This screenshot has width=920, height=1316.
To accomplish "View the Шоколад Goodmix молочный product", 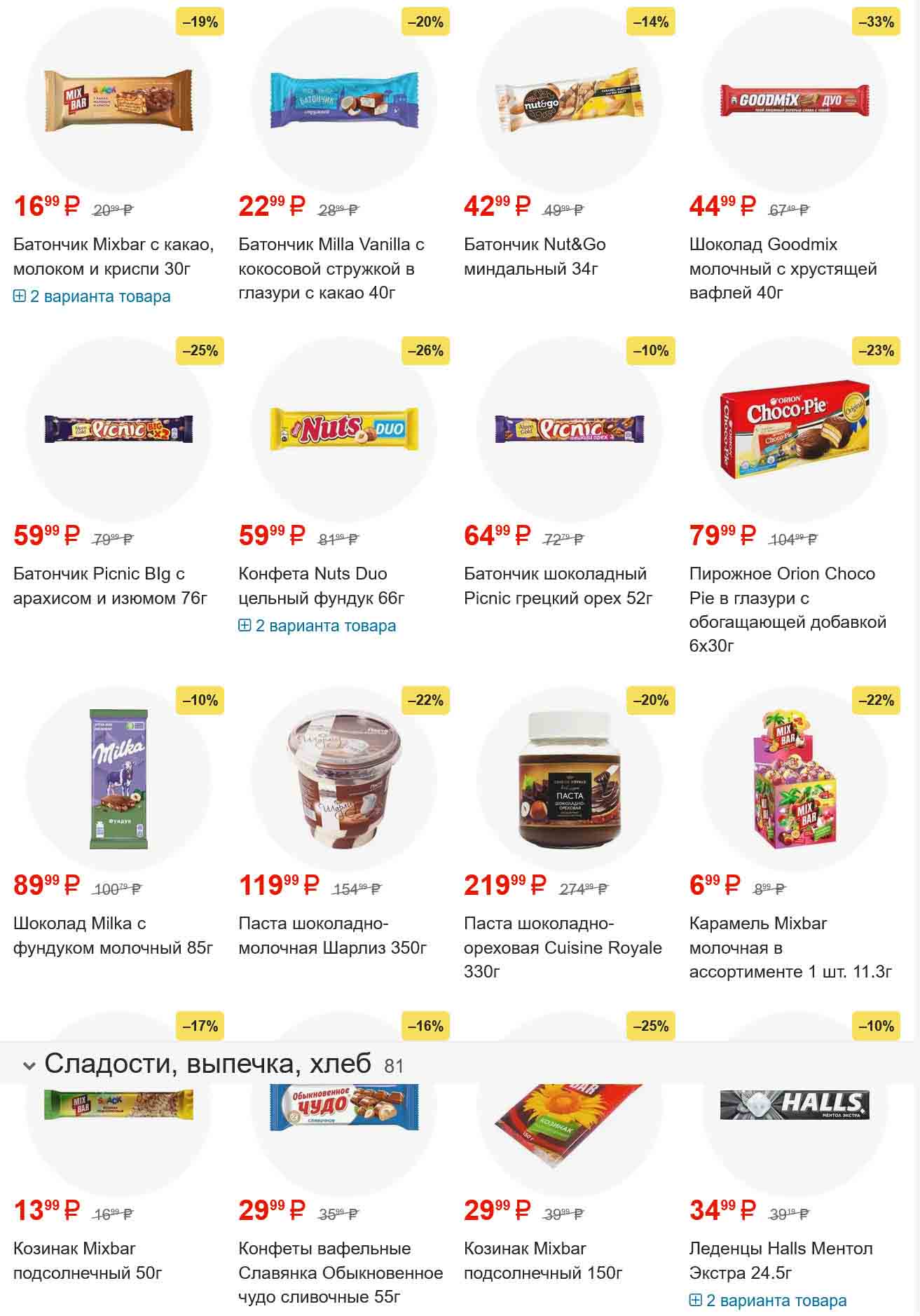I will coord(783,268).
